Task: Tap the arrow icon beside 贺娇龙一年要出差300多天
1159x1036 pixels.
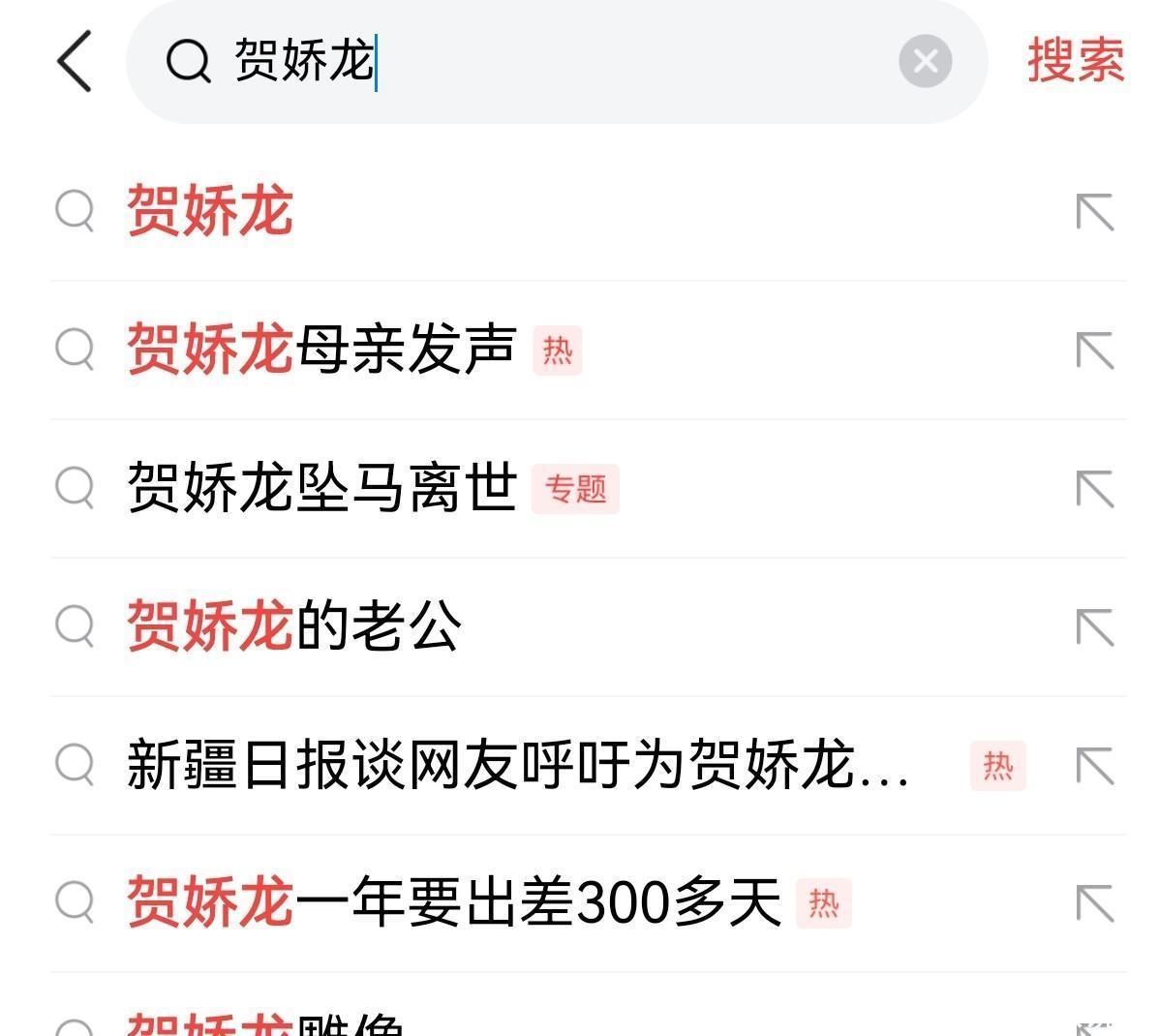Action: click(1095, 904)
